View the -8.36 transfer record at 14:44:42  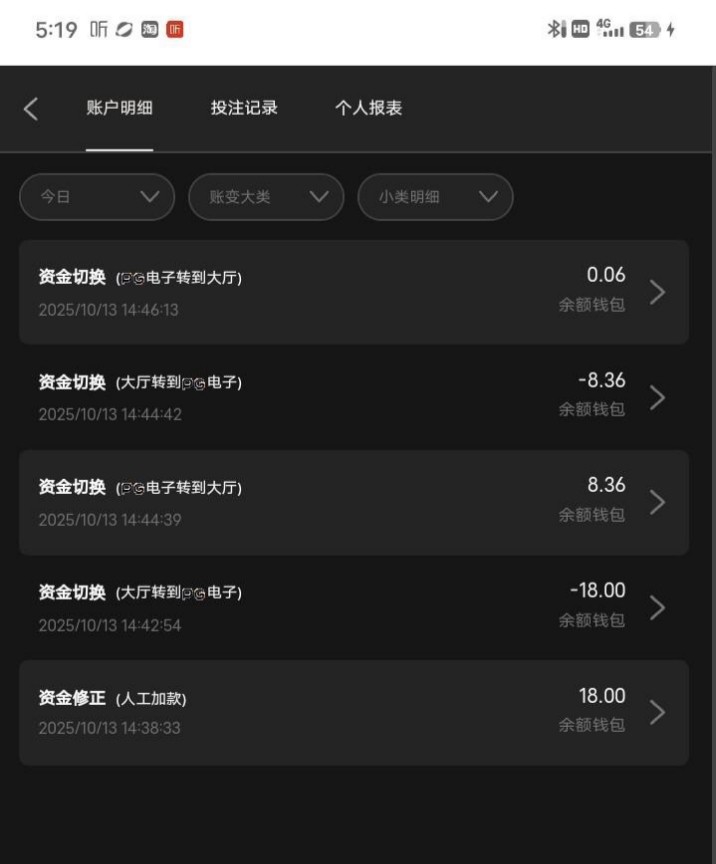click(353, 397)
